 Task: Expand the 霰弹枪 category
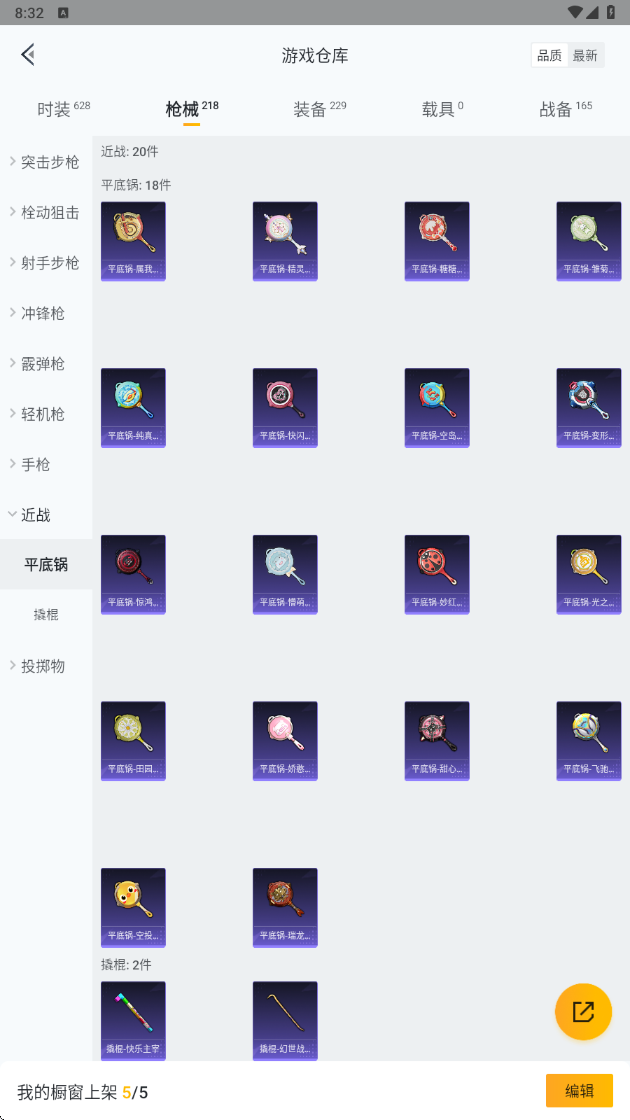pyautogui.click(x=46, y=364)
